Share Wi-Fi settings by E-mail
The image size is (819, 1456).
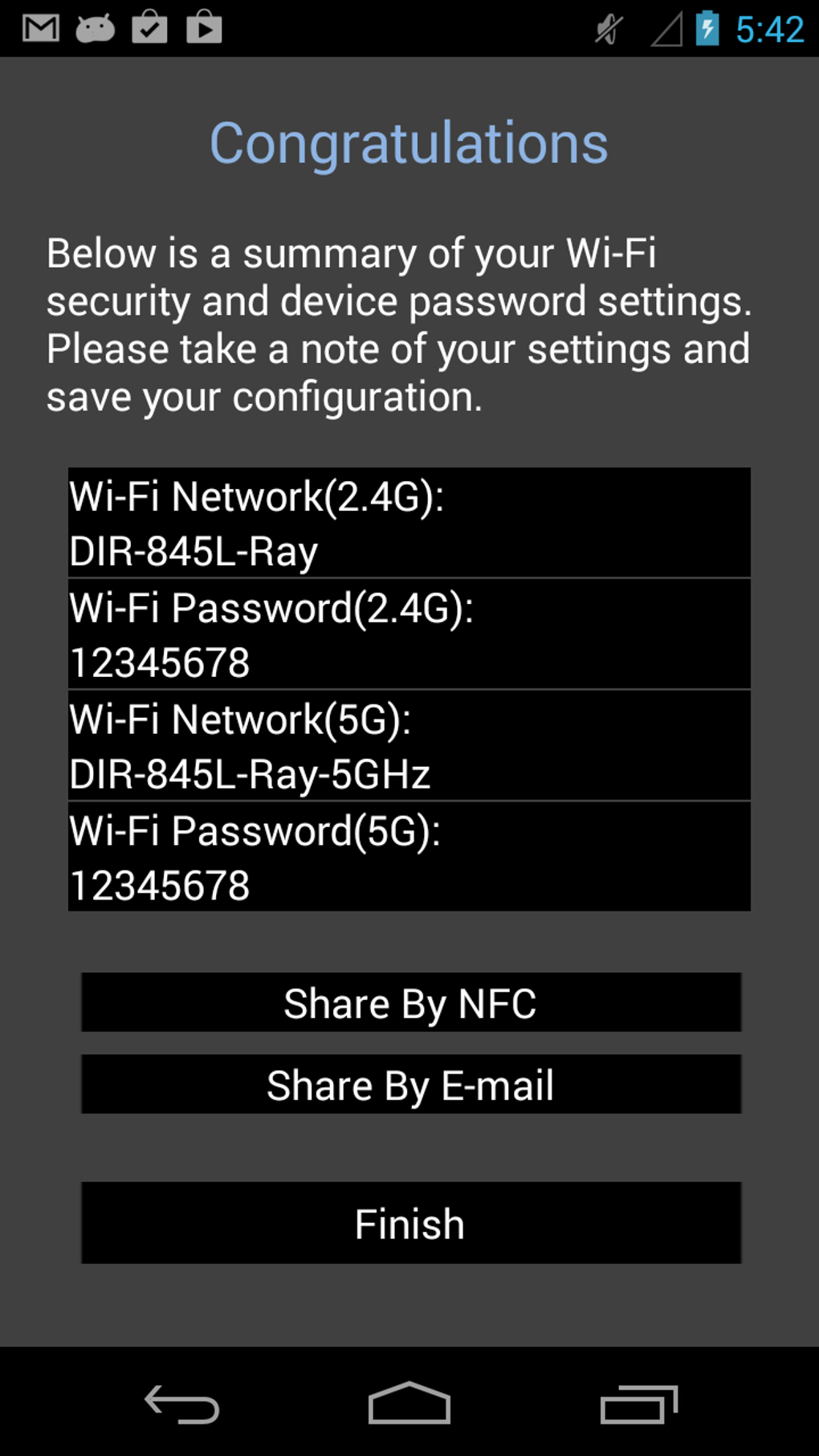click(x=410, y=1084)
